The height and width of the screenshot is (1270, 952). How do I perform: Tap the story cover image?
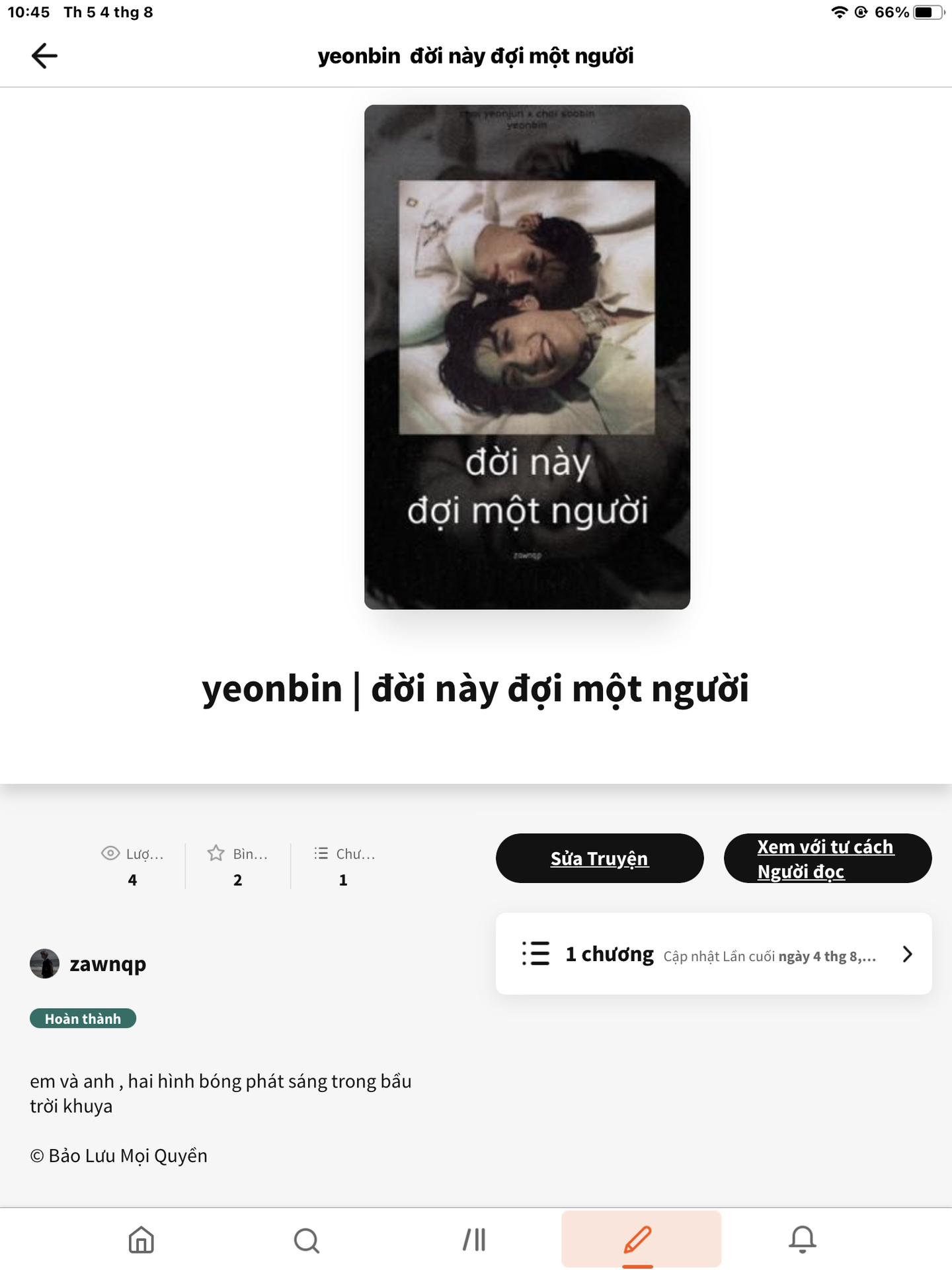pos(527,357)
